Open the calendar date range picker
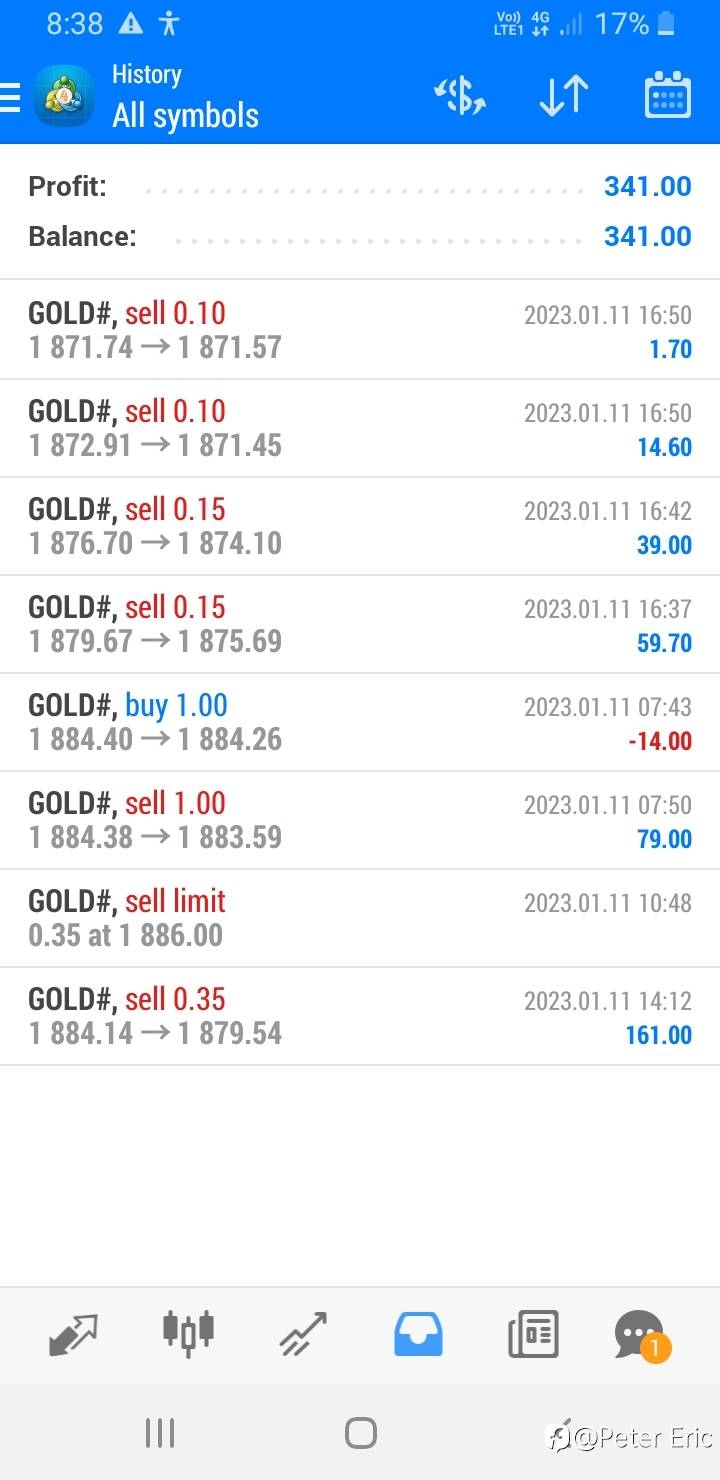Screen dimensions: 720x1480 (667, 96)
